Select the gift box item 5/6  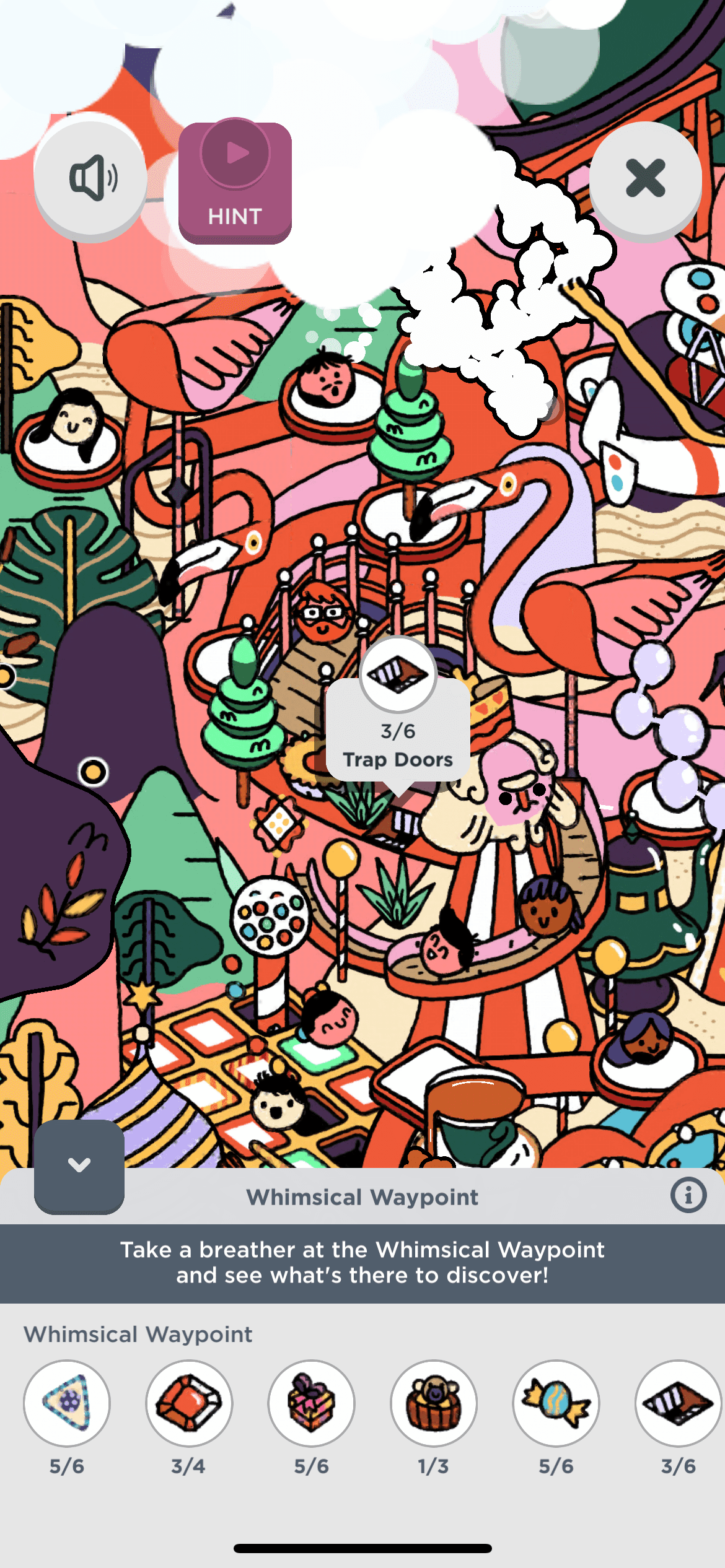click(311, 1403)
